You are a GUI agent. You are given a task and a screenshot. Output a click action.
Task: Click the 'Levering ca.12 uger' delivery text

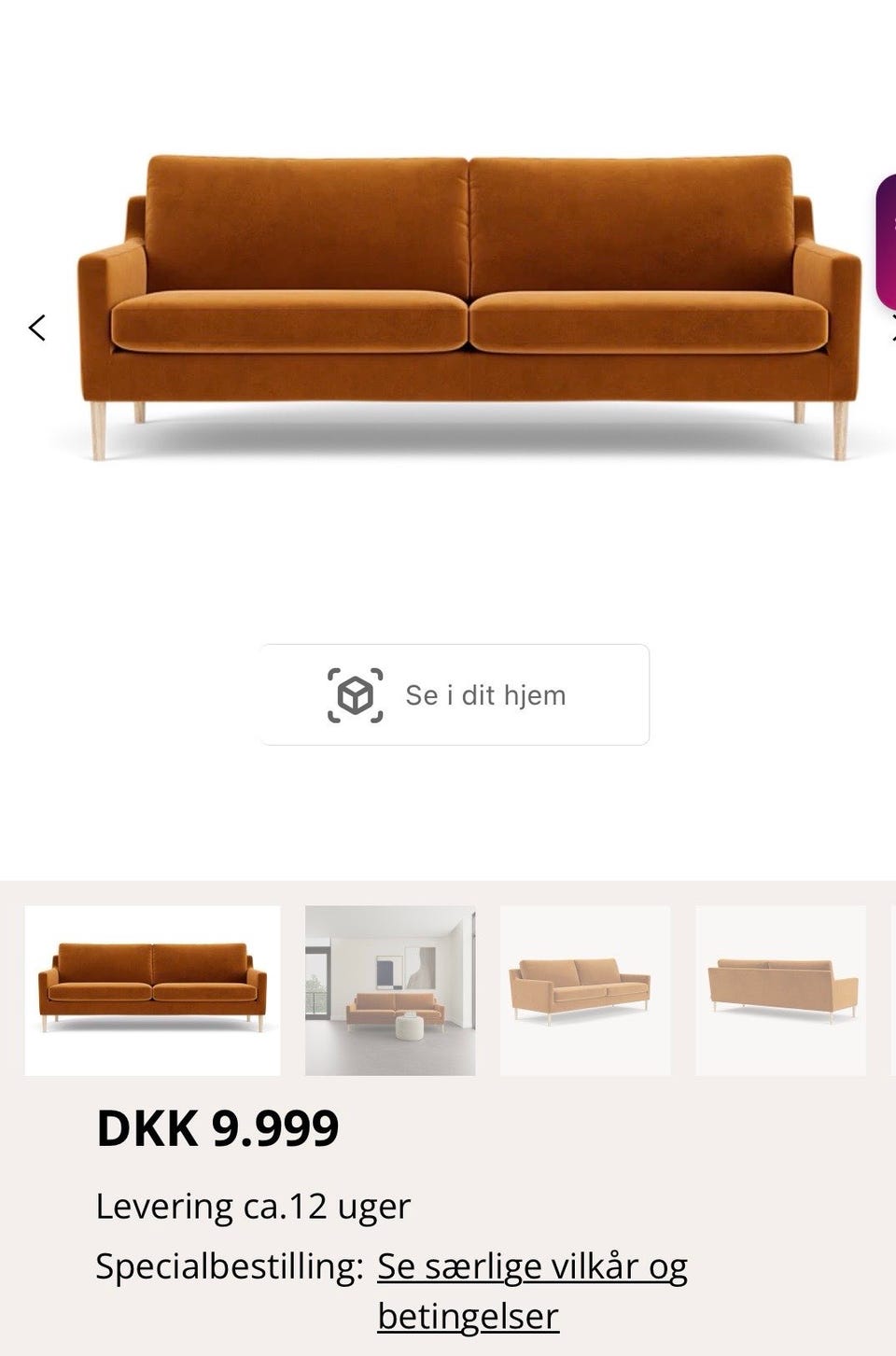tap(252, 1206)
